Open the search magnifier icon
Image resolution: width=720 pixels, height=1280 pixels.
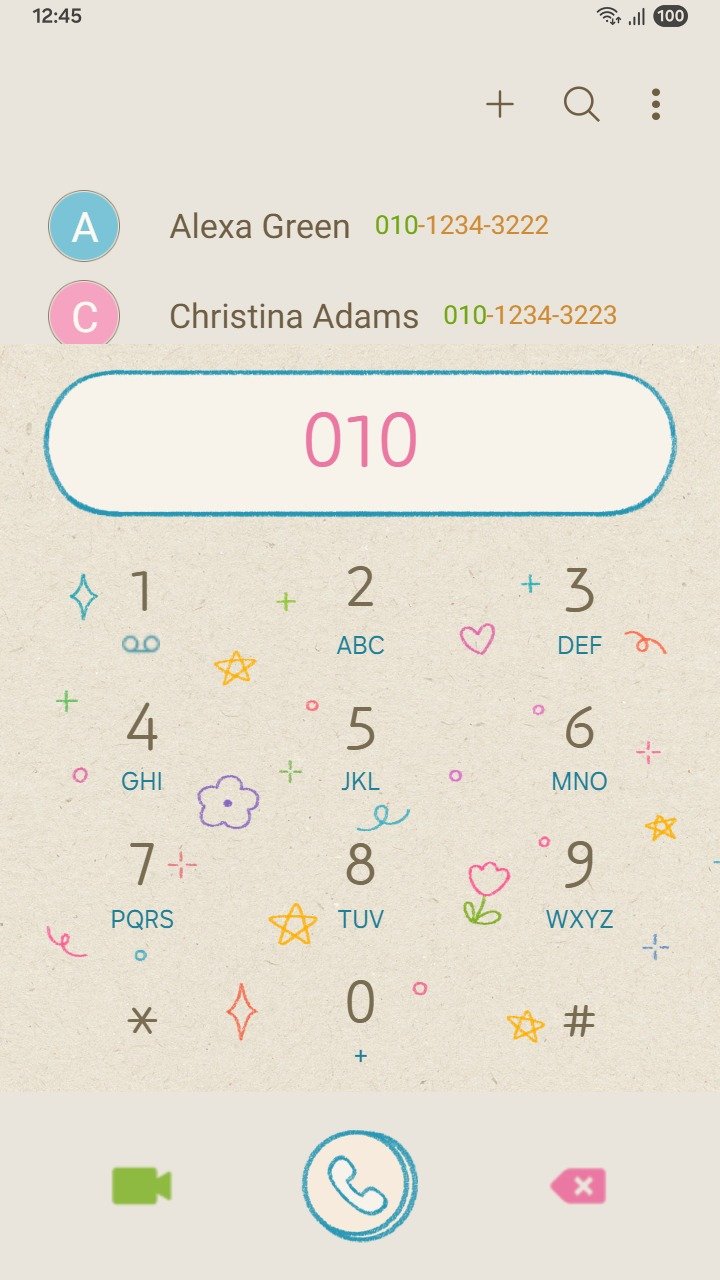coord(581,104)
